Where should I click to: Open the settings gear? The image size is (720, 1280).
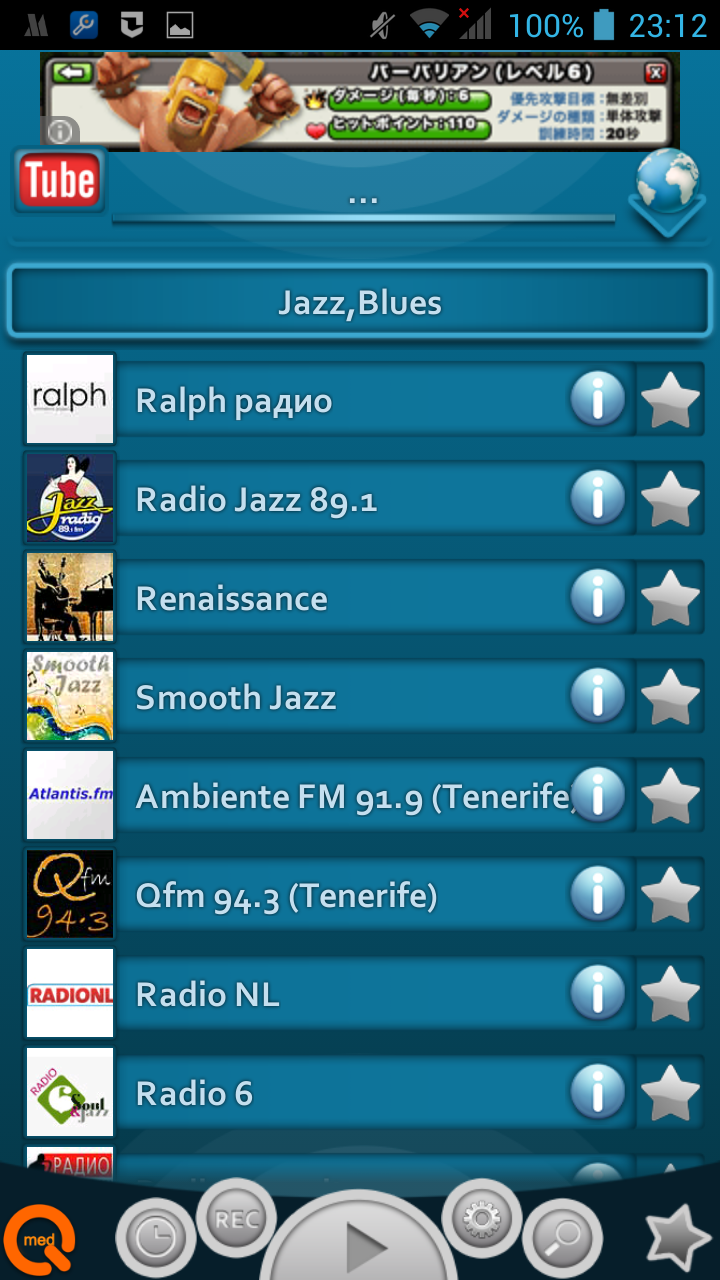tap(482, 1219)
